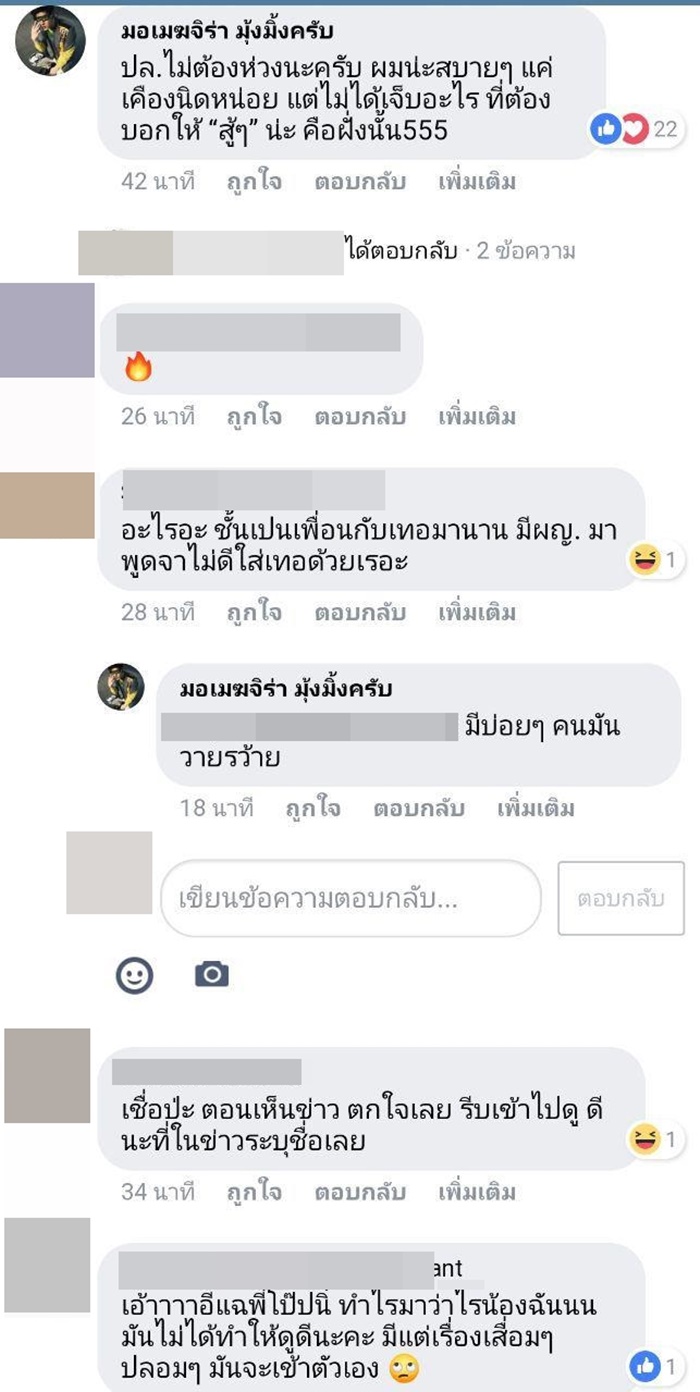Open the emoji smiley picker
The height and width of the screenshot is (1392, 700).
pos(134,974)
